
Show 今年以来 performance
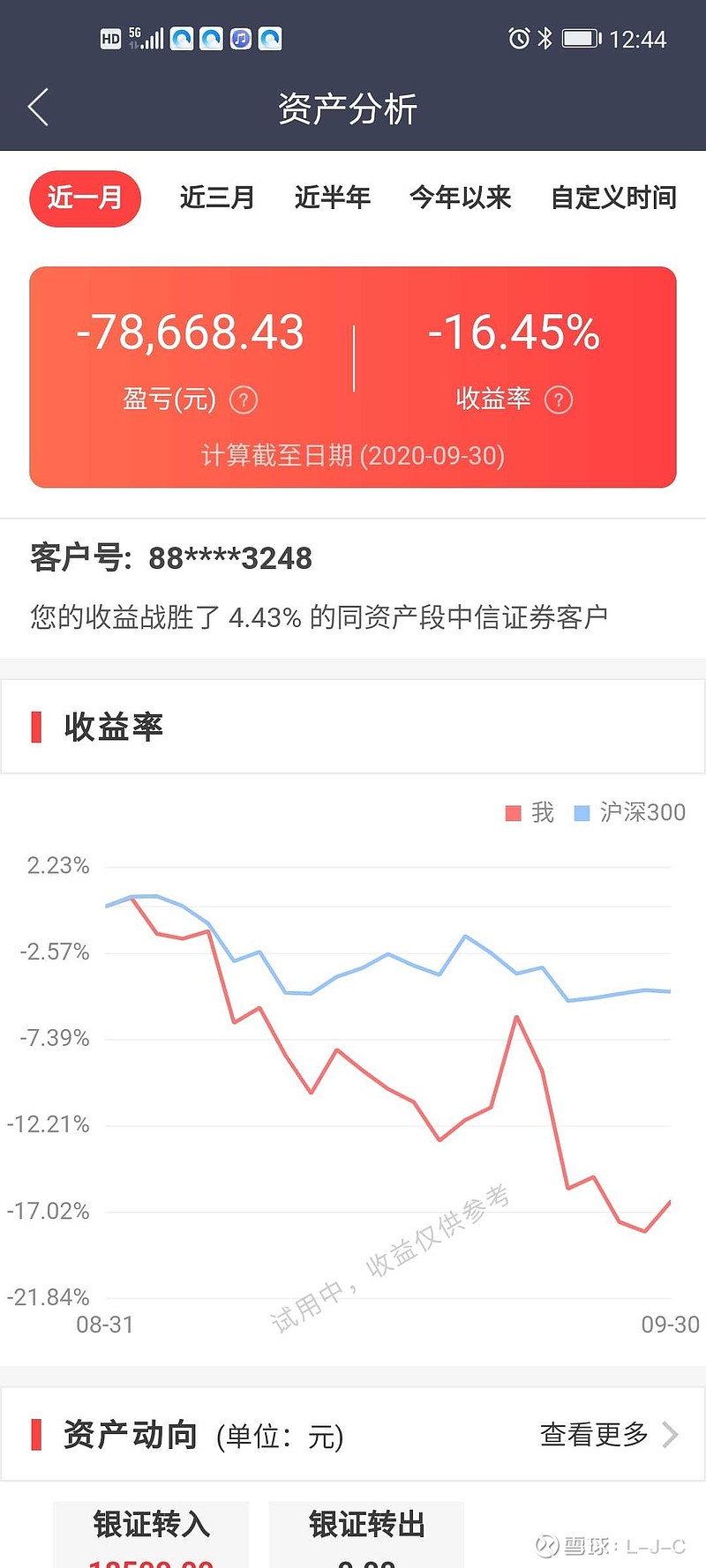460,198
